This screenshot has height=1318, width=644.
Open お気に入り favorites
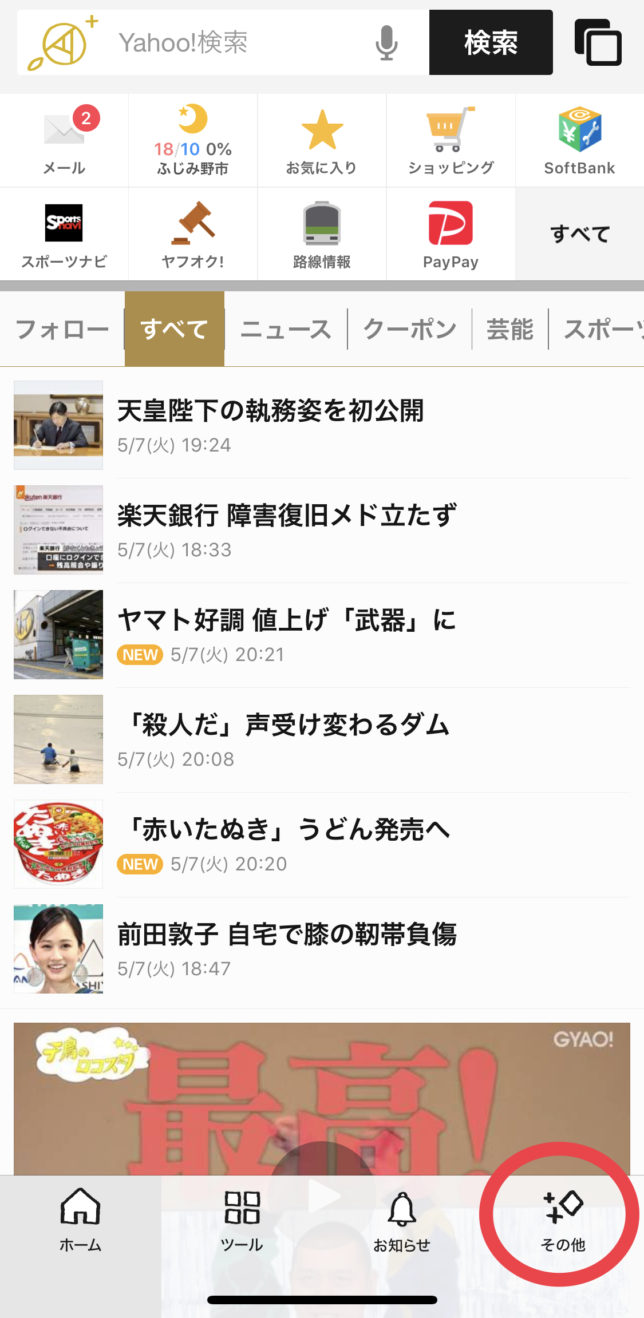click(321, 141)
